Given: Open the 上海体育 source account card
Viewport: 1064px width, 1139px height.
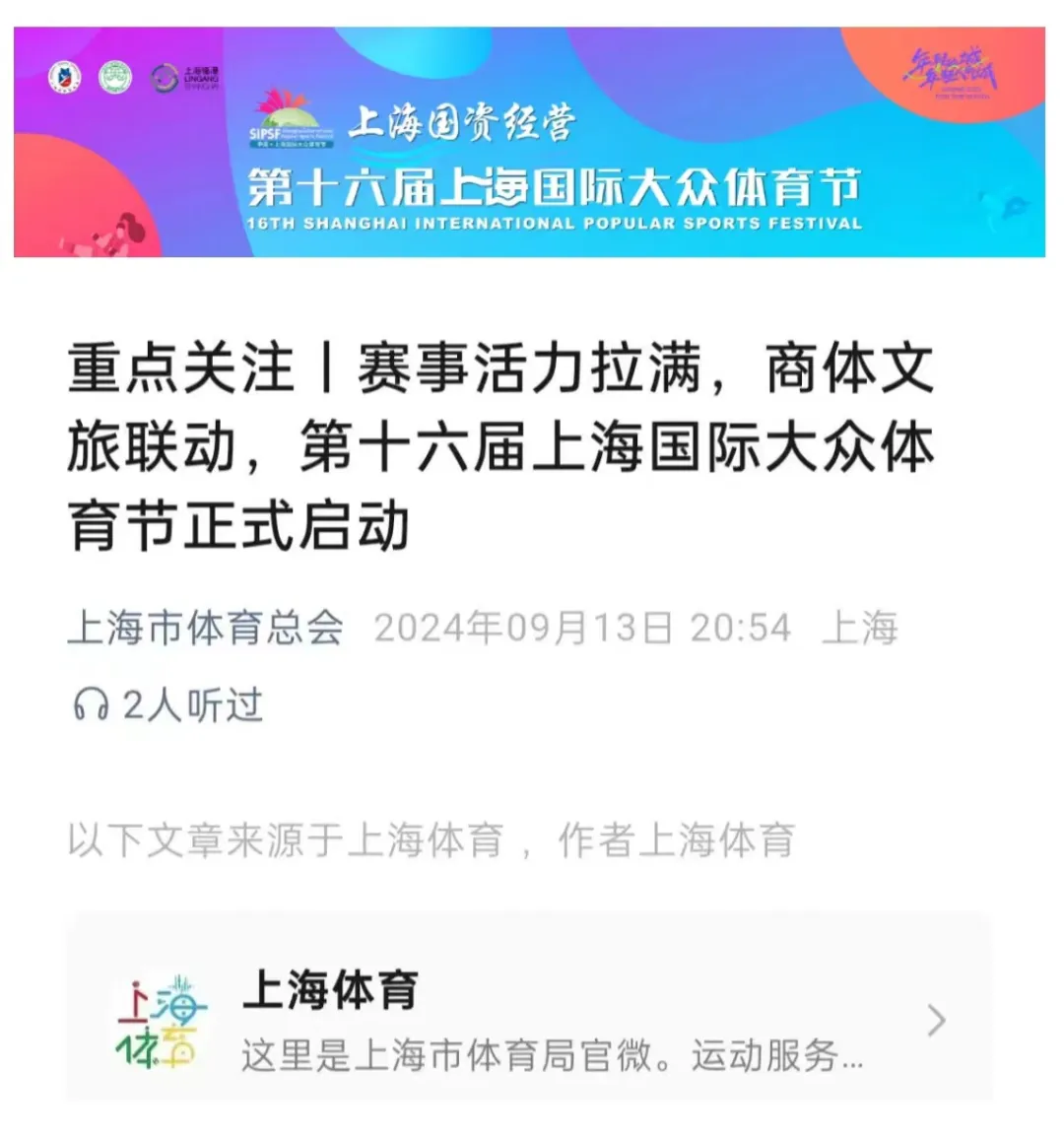Looking at the screenshot, I should click(530, 1021).
